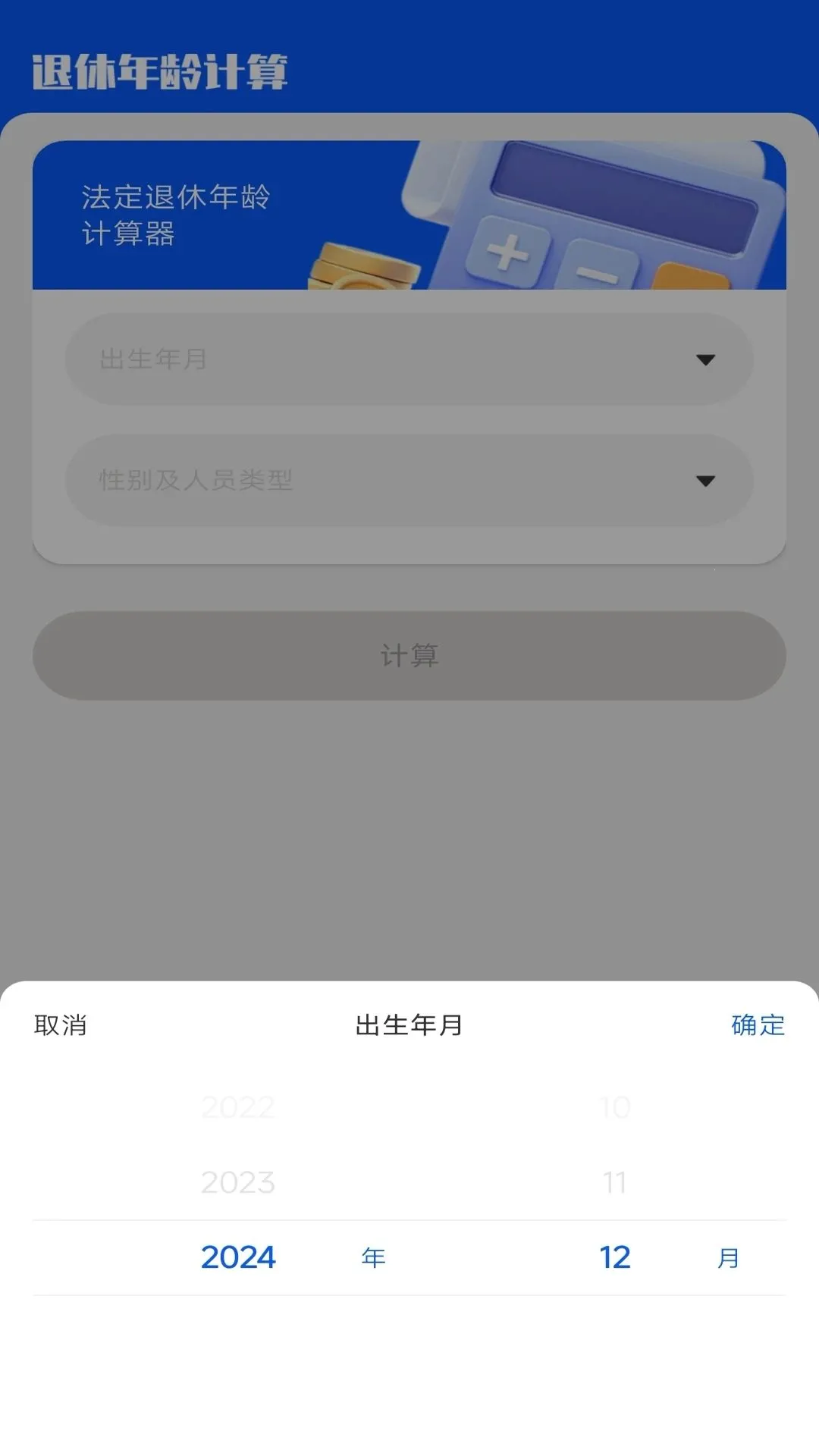Select month 10 in the picker

coord(614,1107)
